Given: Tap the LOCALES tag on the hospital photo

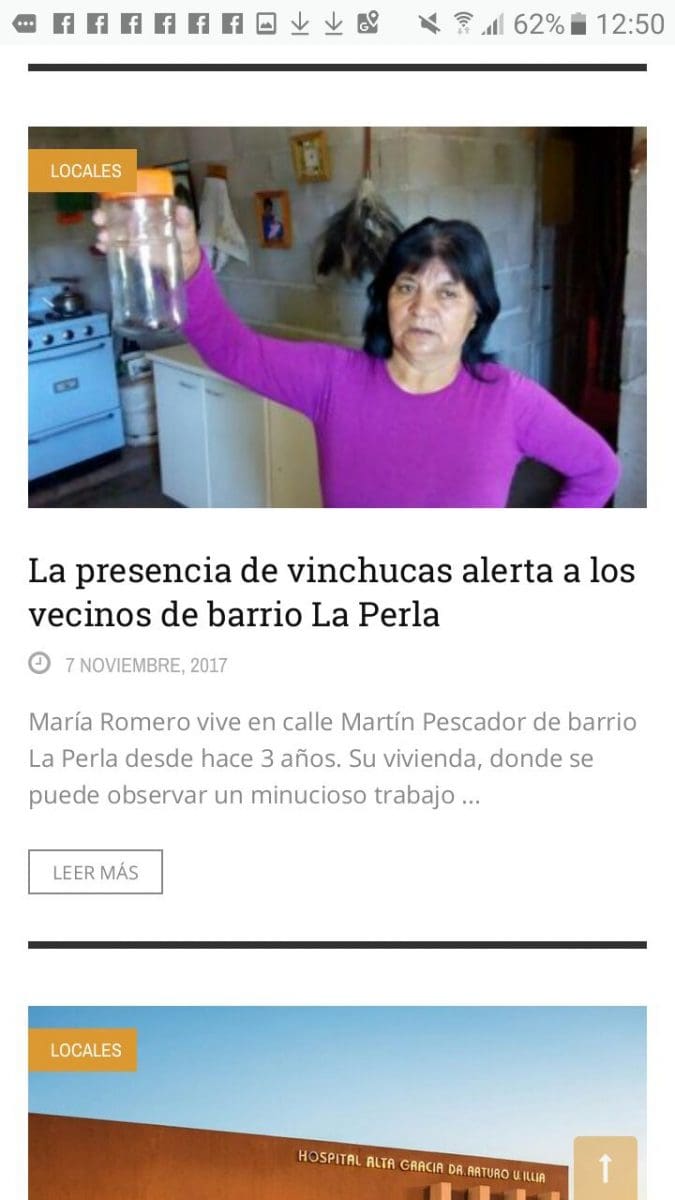Looking at the screenshot, I should [84, 1050].
